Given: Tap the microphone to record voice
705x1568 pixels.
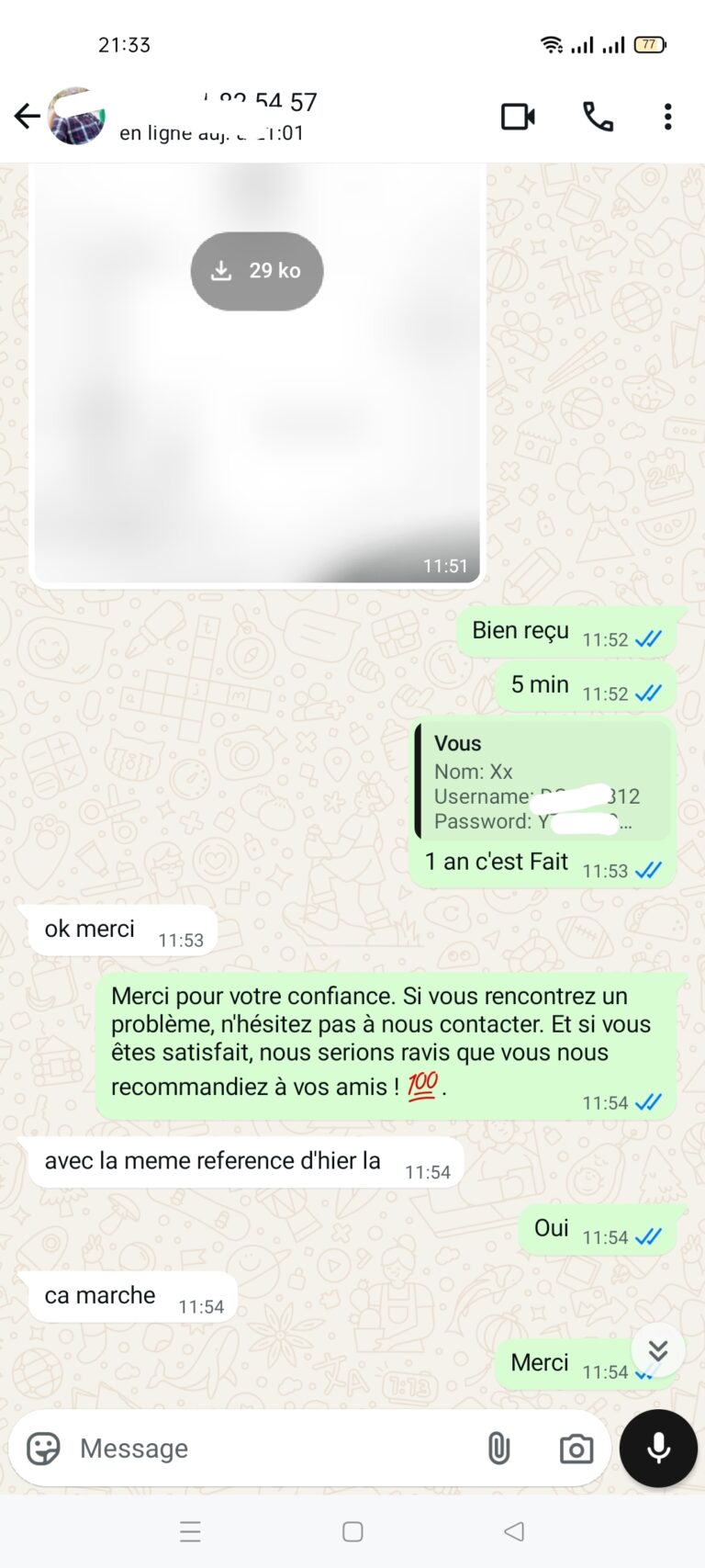Looking at the screenshot, I should [658, 1449].
